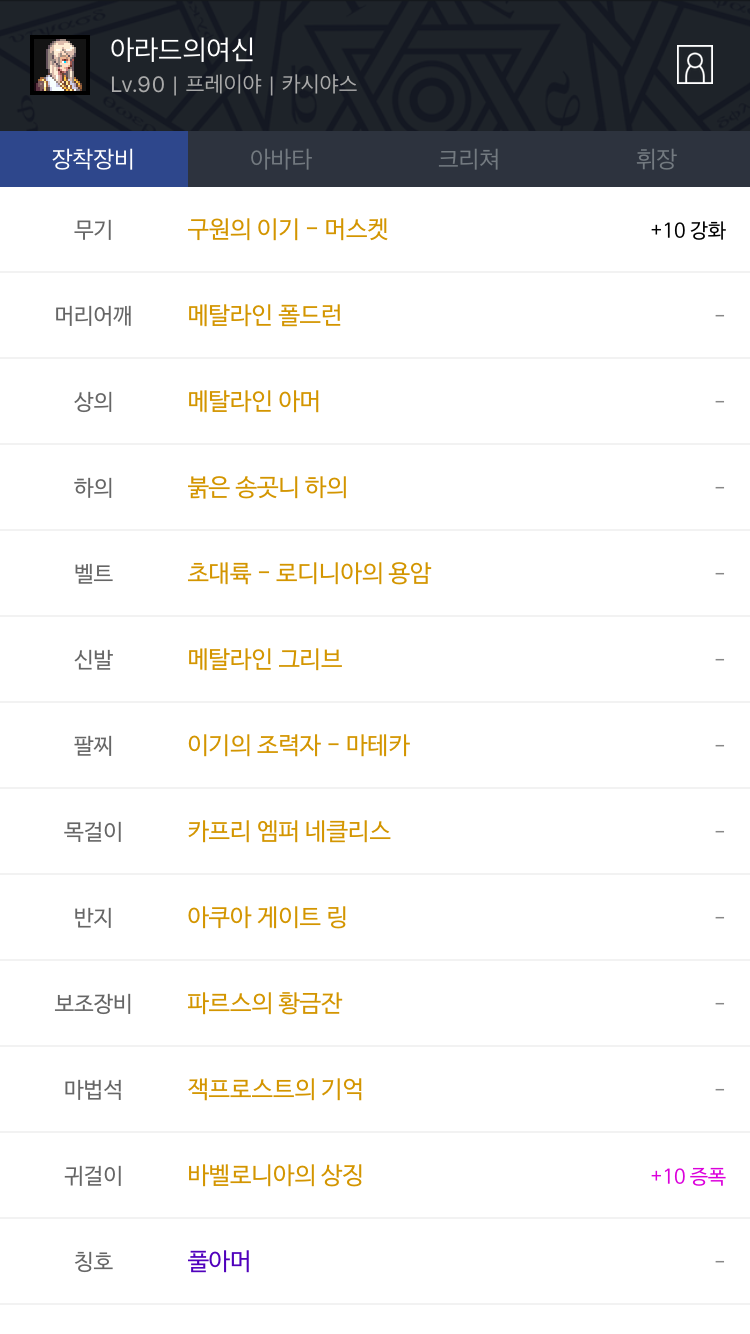Open bracelet 이기의 조력자 - 마테카
This screenshot has width=750, height=1334.
click(x=298, y=745)
